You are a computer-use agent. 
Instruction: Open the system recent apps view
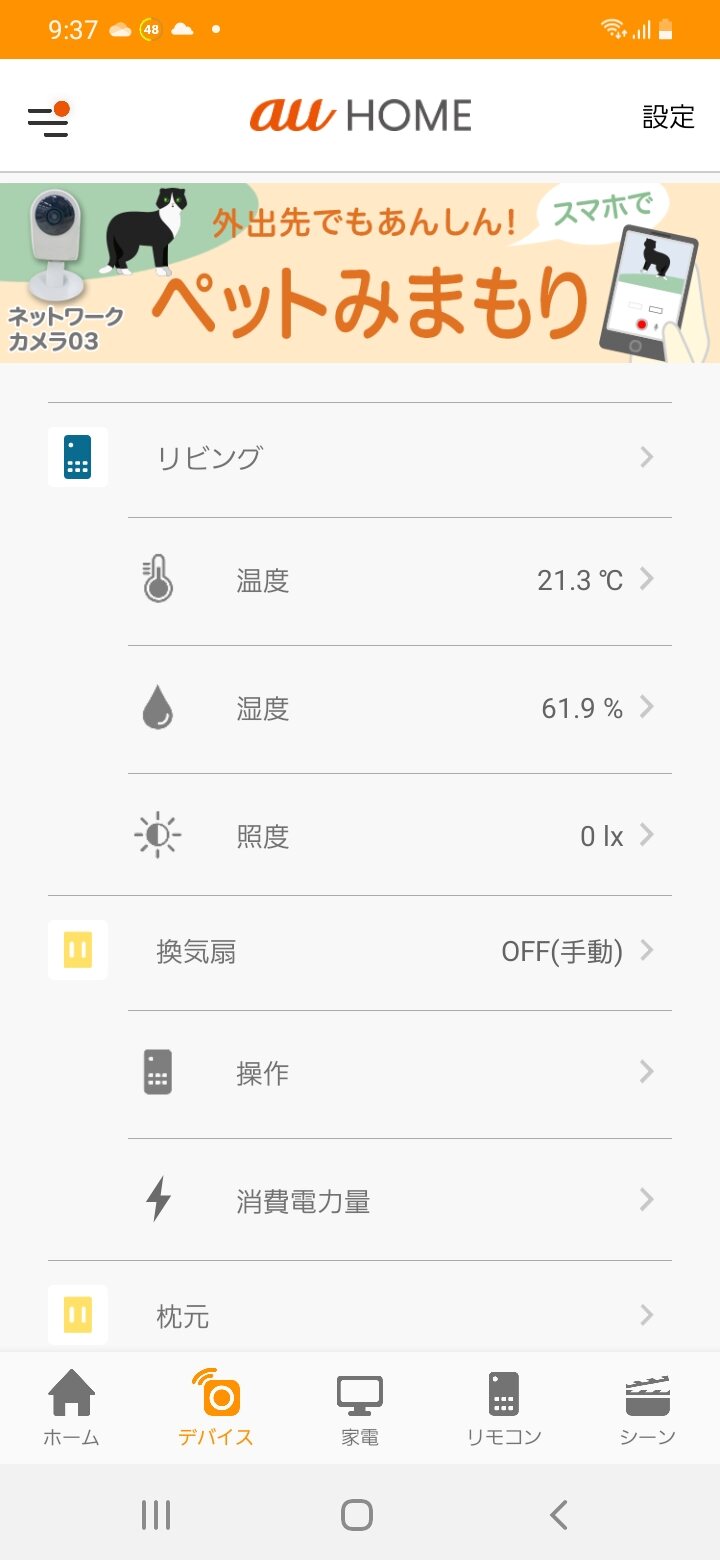156,1515
